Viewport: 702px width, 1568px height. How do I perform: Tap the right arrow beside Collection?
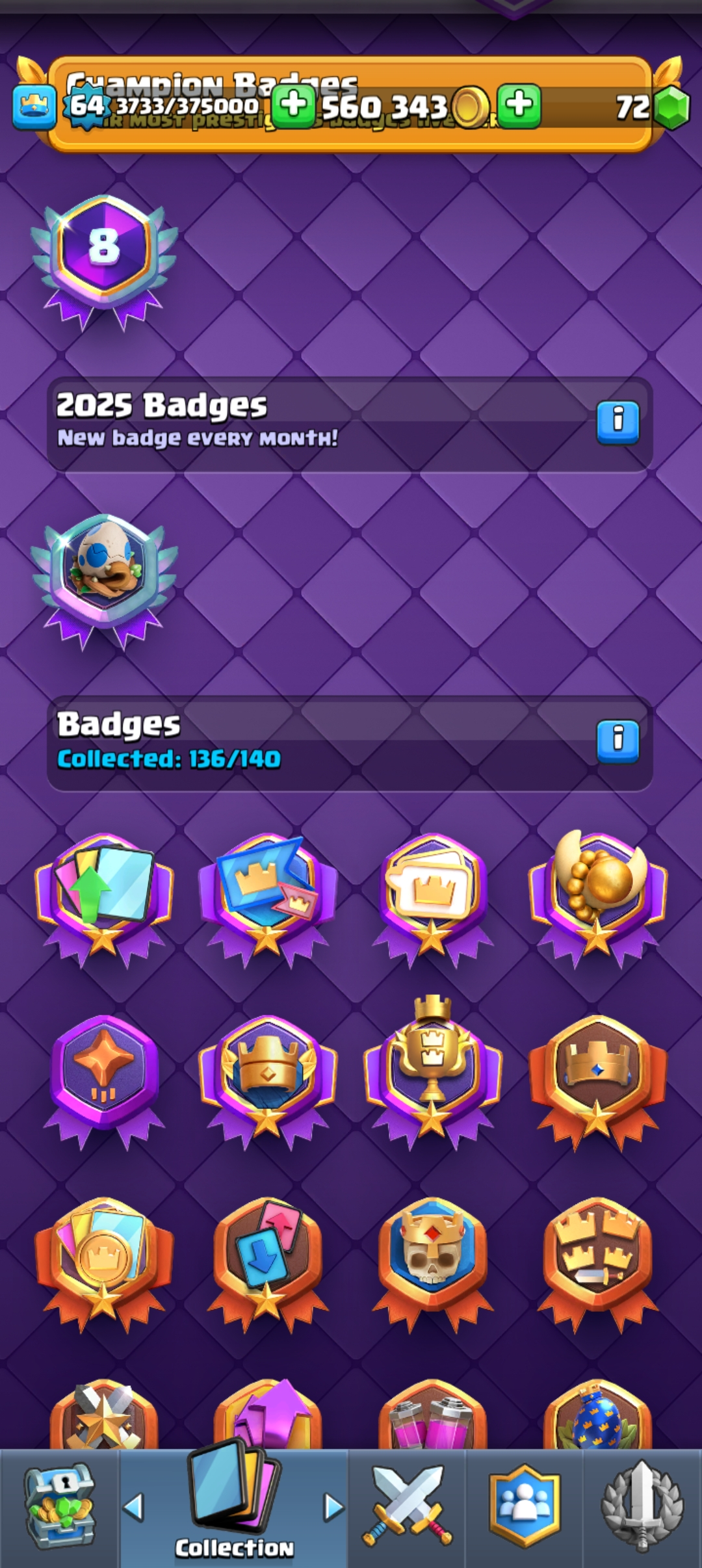tap(333, 1507)
